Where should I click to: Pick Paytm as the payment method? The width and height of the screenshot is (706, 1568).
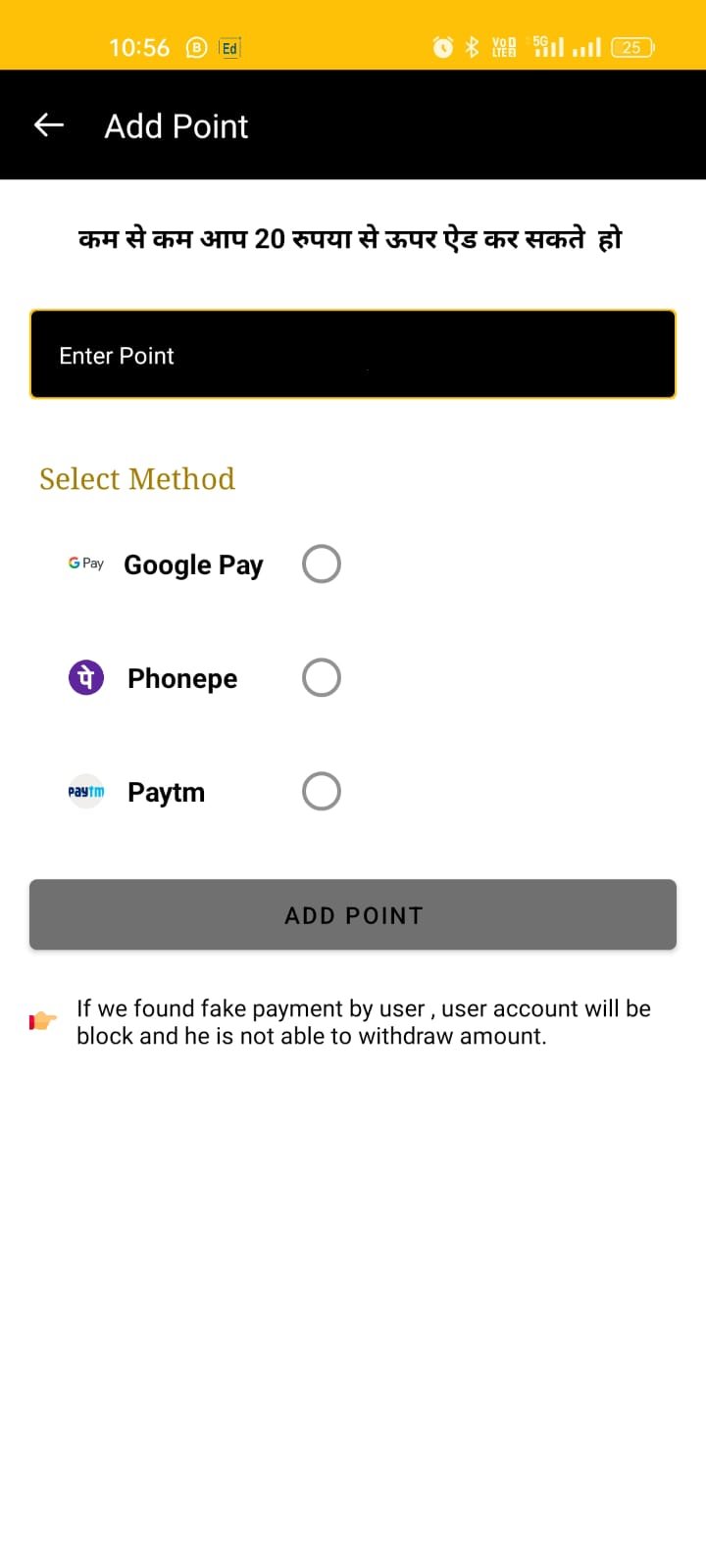(x=321, y=792)
